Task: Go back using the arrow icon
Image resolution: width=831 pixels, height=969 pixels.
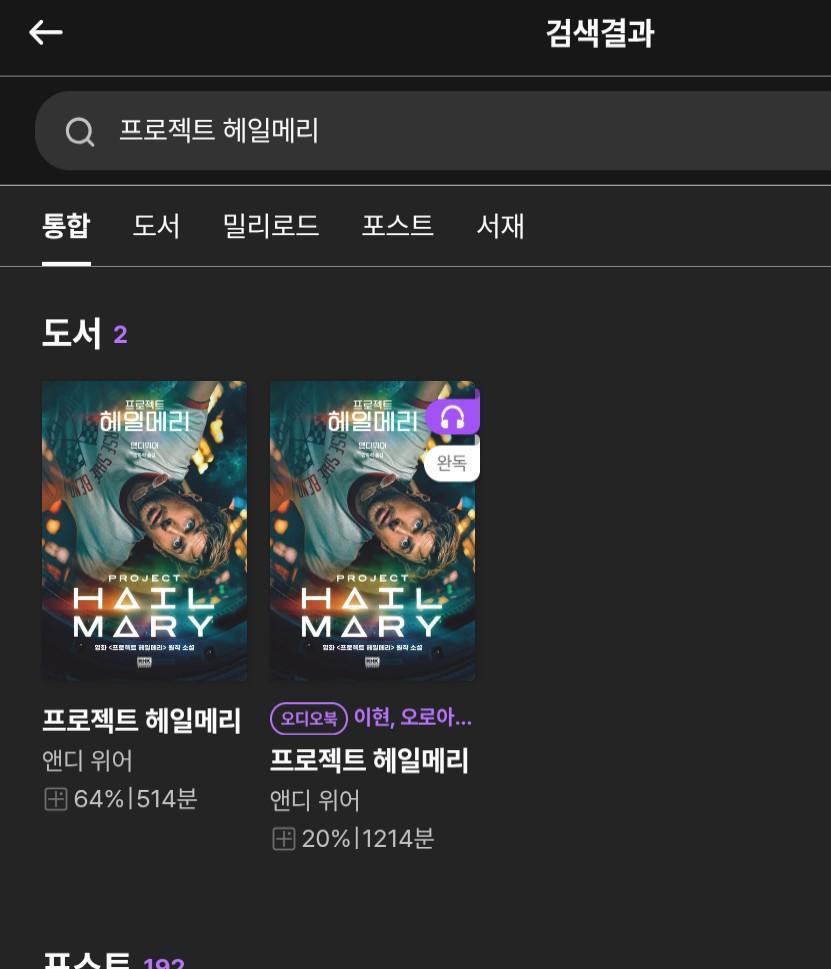Action: tap(46, 33)
